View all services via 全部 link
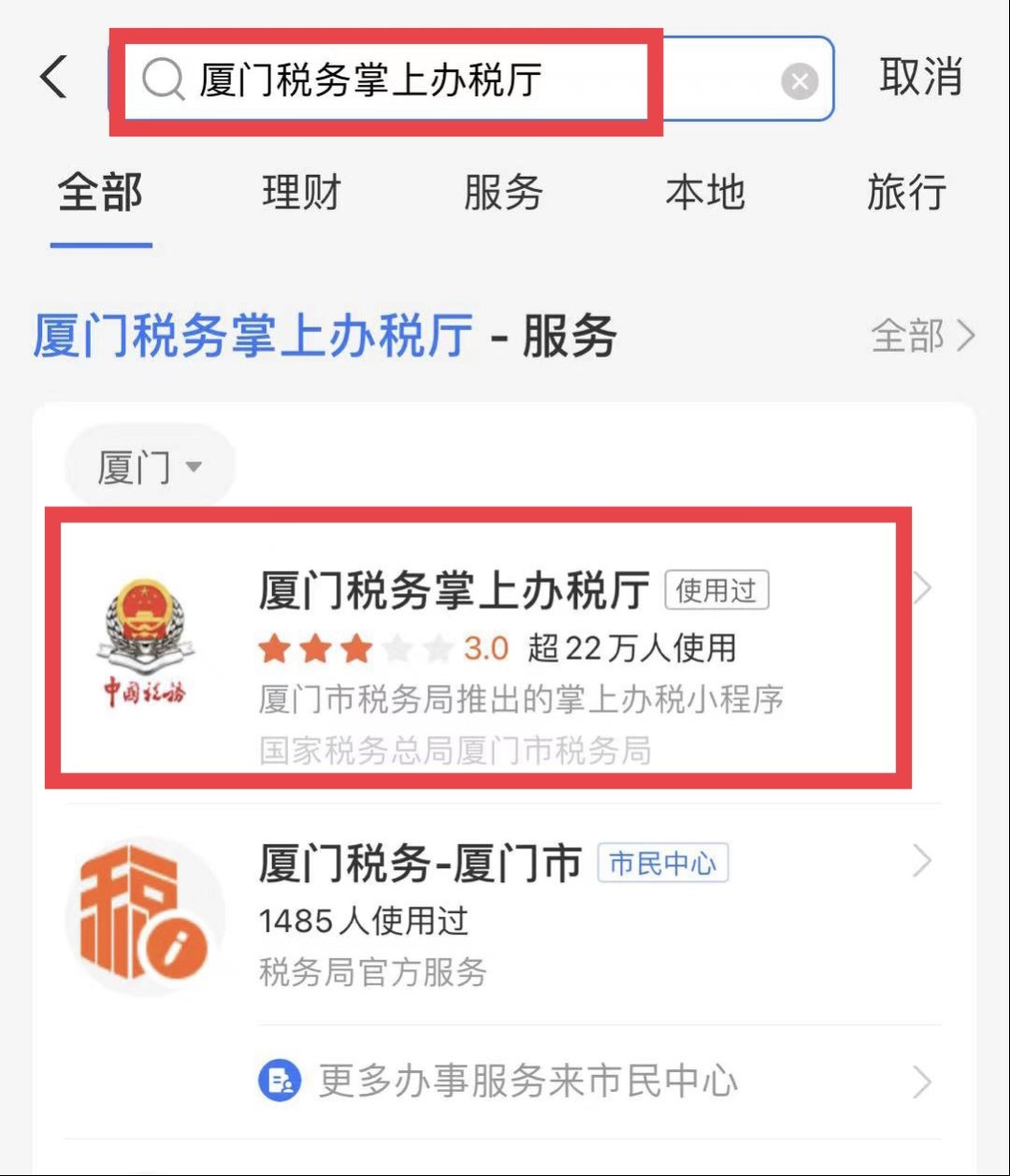 pyautogui.click(x=924, y=336)
